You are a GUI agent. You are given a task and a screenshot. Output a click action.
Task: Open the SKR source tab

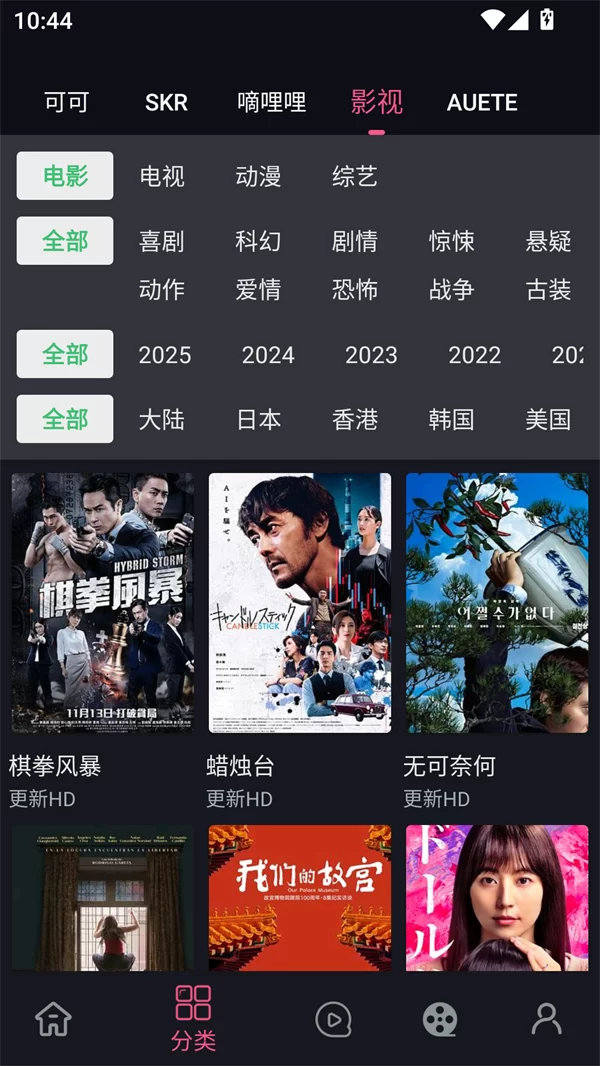(x=166, y=102)
